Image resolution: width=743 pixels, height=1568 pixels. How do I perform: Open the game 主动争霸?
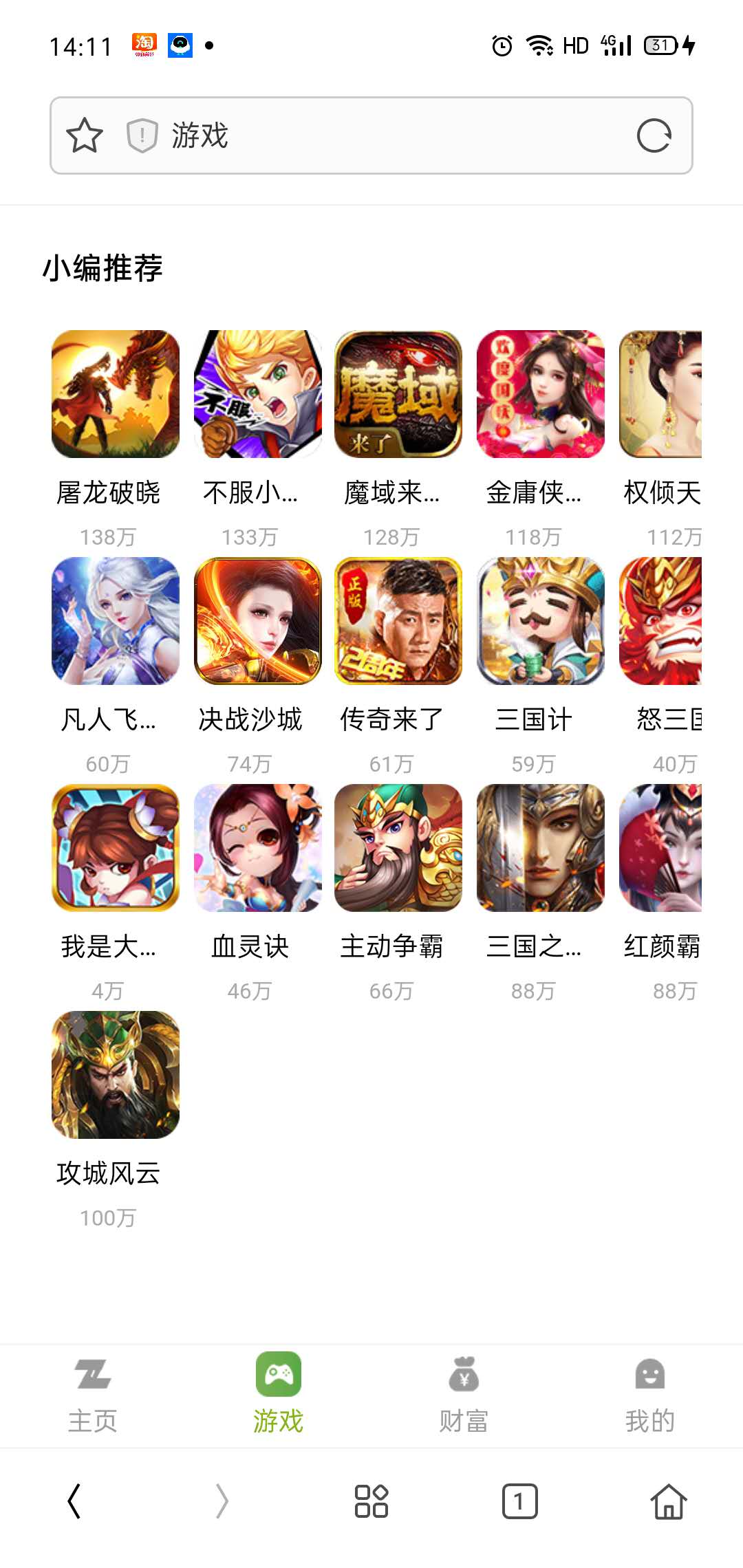(x=398, y=848)
